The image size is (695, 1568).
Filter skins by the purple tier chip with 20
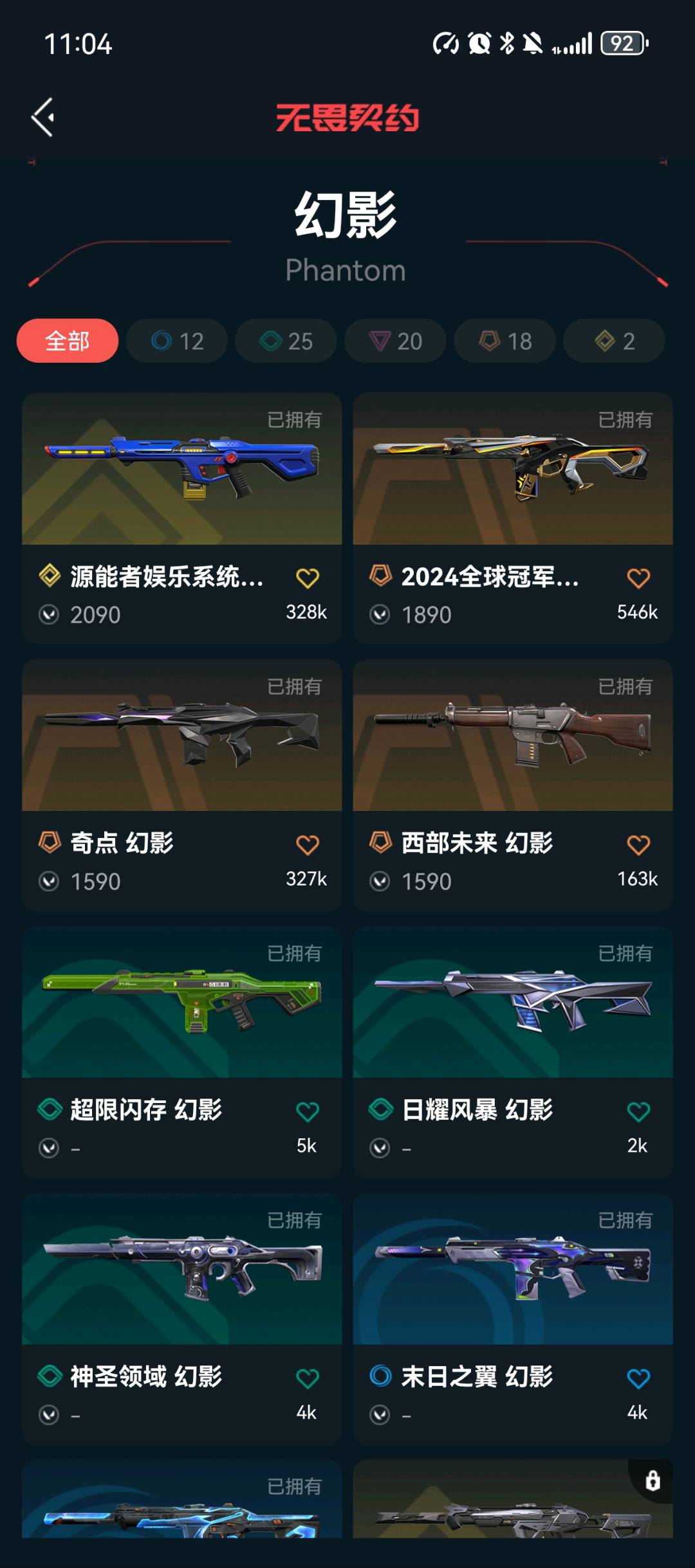tap(395, 341)
